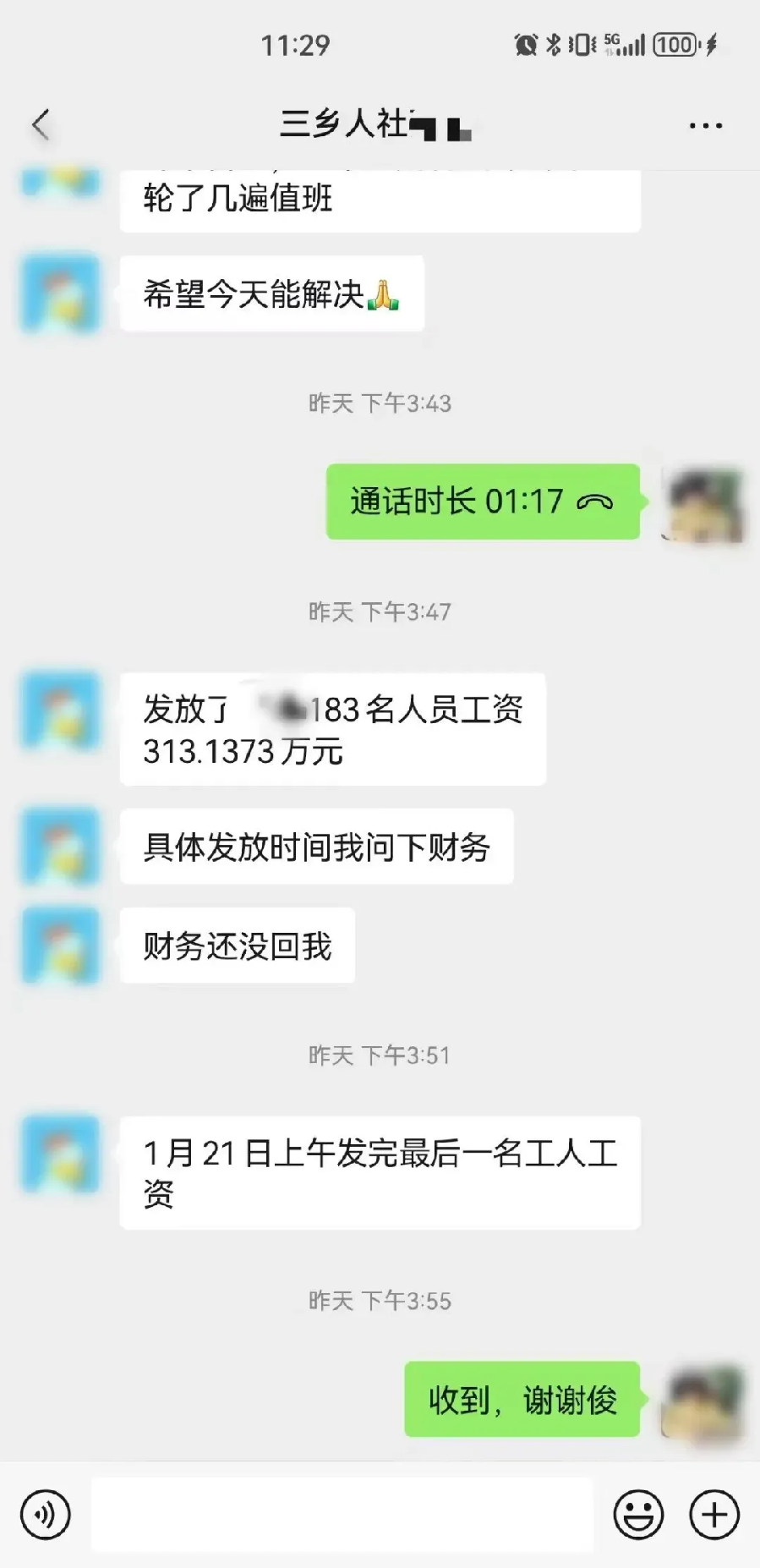Open the emoji picker
This screenshot has width=760, height=1568.
638,1515
